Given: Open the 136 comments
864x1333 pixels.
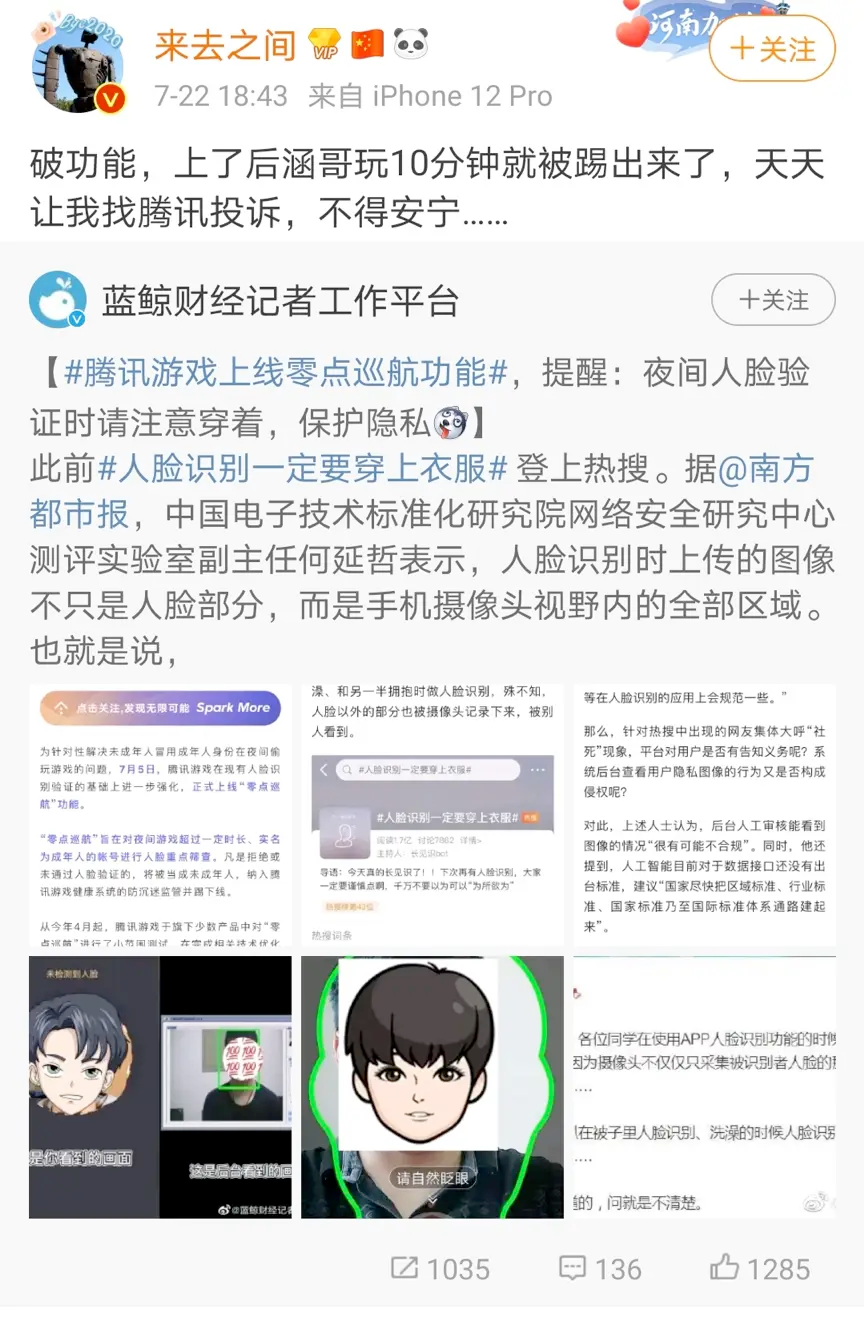Looking at the screenshot, I should click(600, 1269).
